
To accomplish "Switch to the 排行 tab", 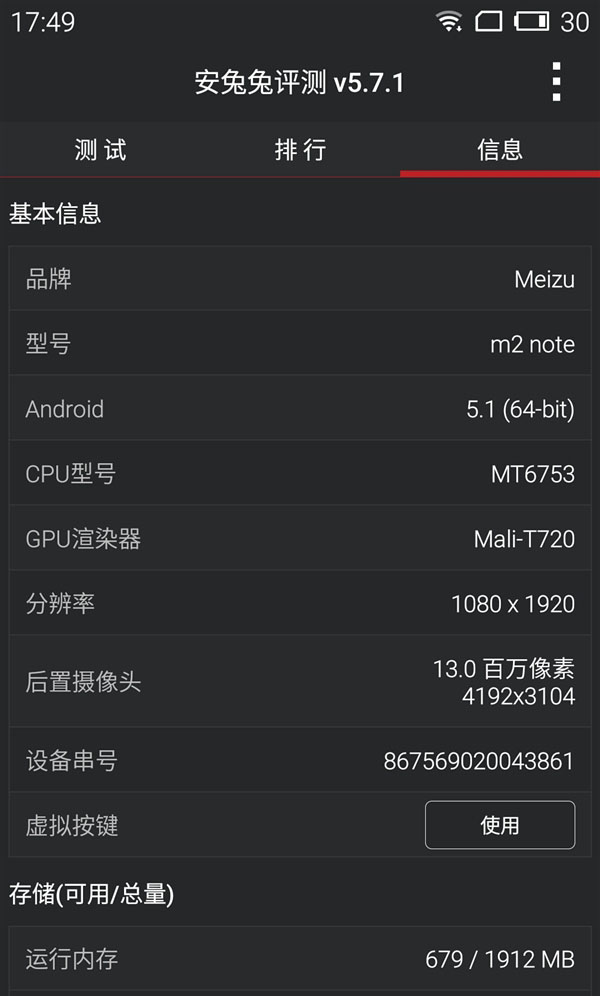I will (x=300, y=150).
